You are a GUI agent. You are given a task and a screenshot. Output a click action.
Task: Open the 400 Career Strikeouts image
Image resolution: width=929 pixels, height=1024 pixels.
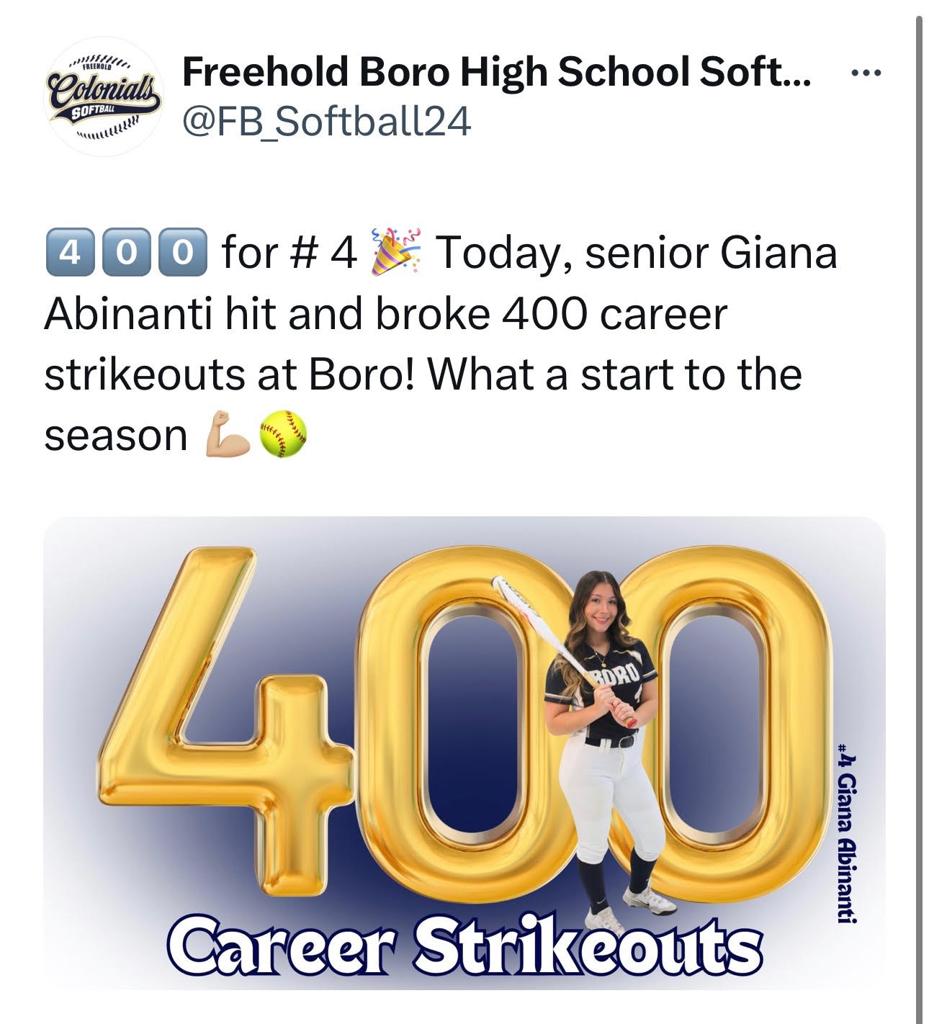coord(464,752)
